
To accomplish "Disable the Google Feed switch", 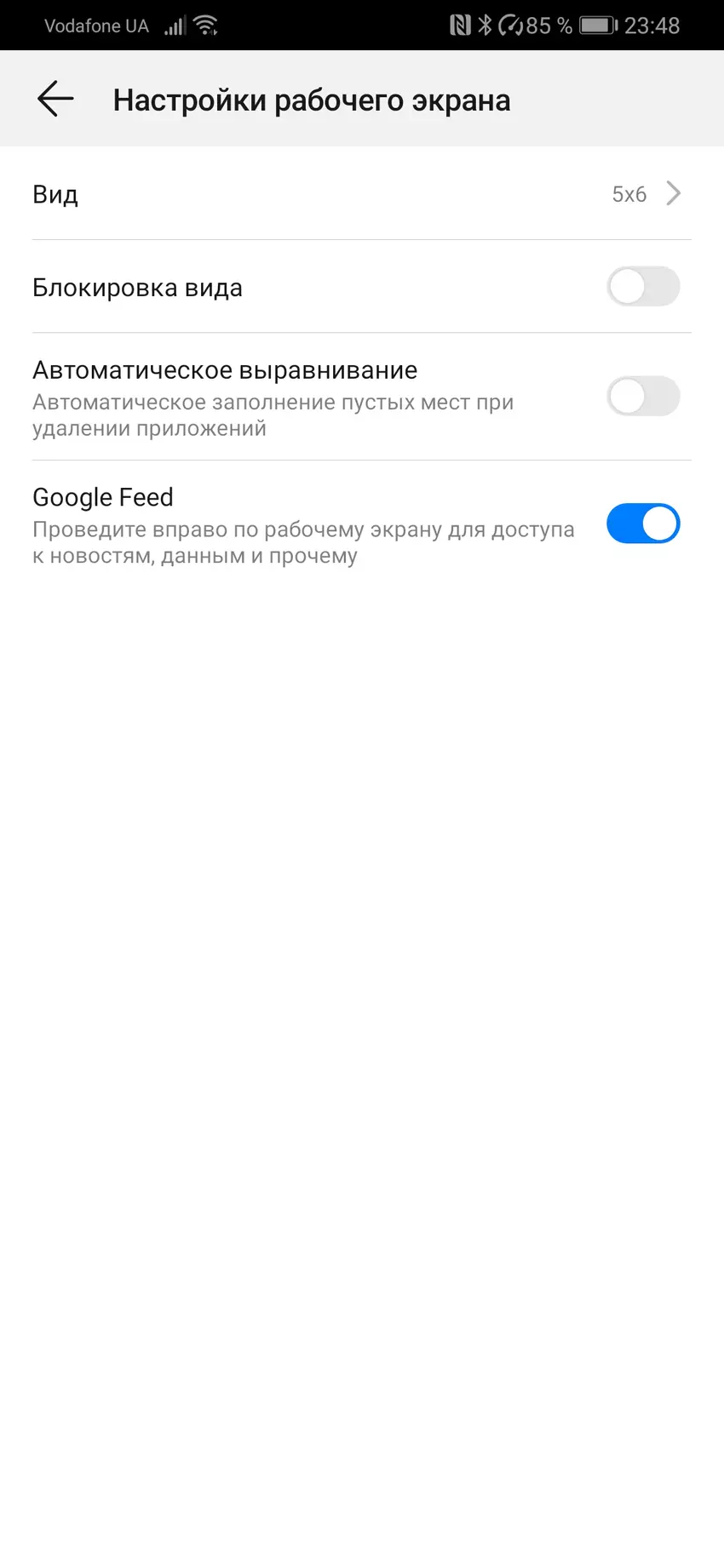I will [642, 524].
